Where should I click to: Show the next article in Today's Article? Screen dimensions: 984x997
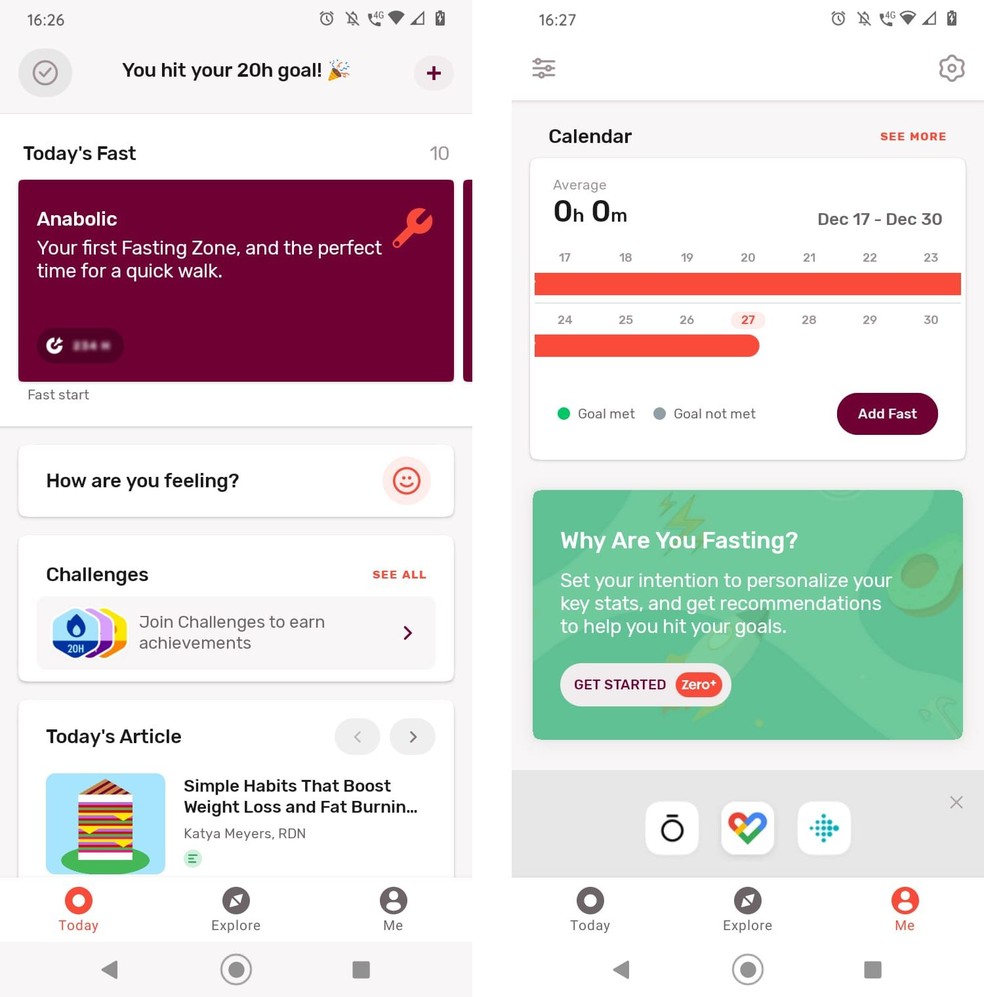pyautogui.click(x=412, y=737)
